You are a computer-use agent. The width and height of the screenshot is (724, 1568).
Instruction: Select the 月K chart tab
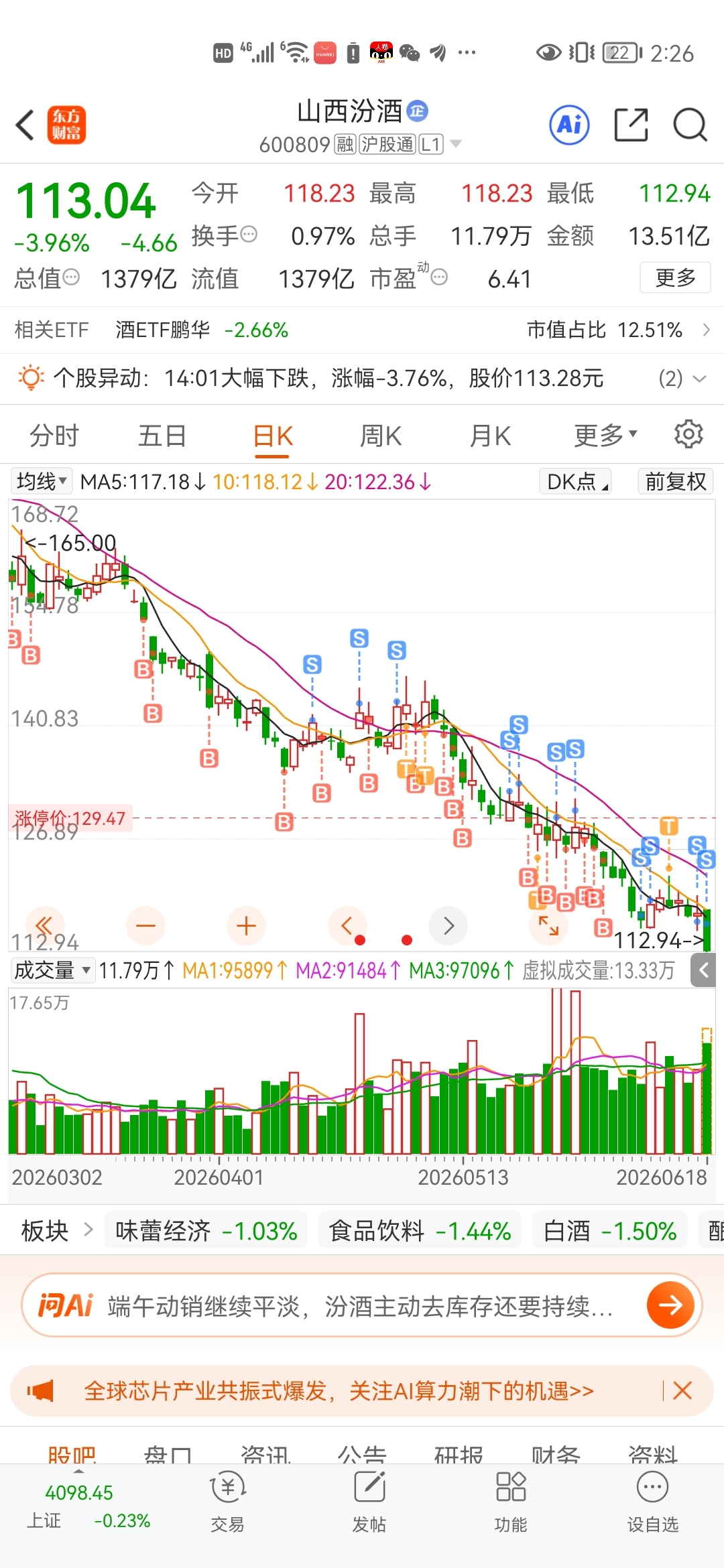coord(490,436)
